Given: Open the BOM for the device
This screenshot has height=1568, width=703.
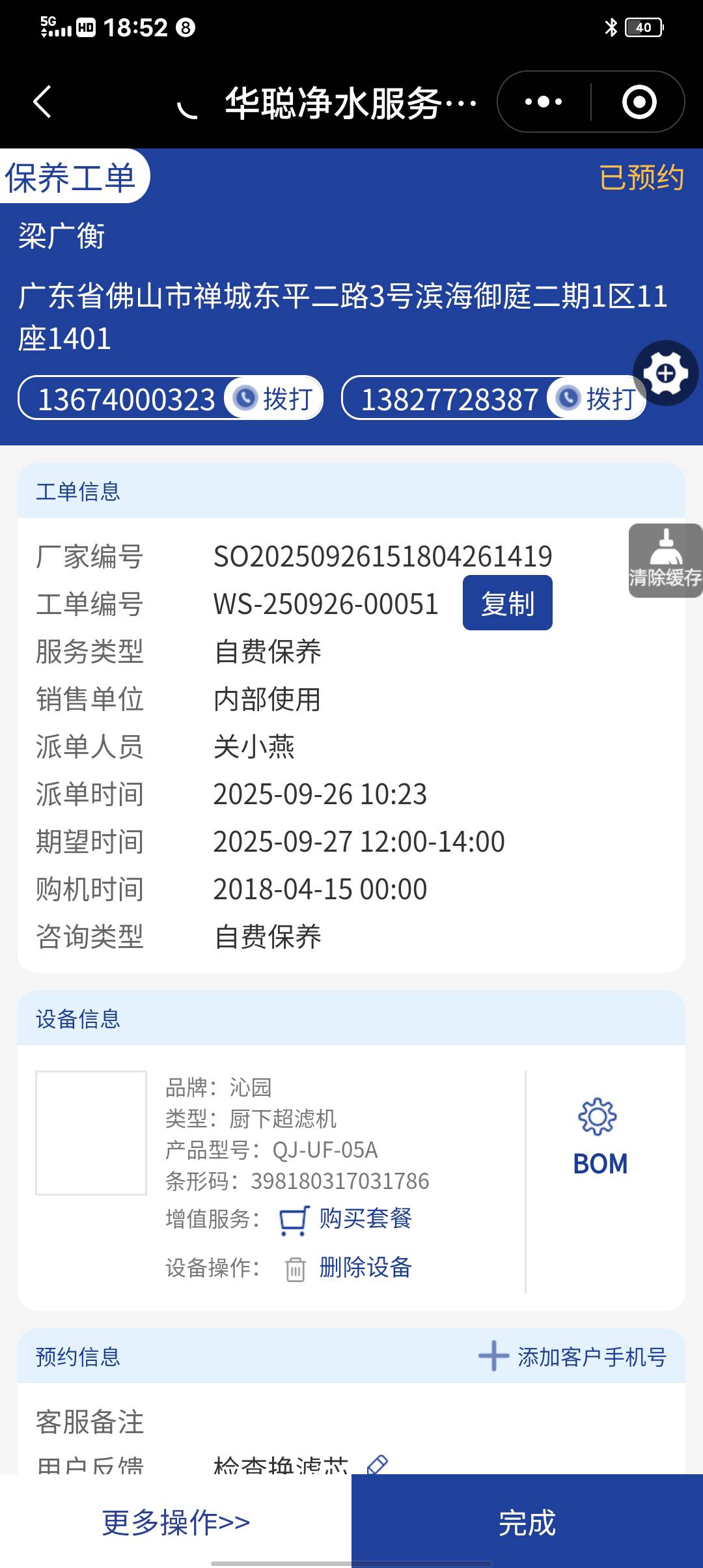Looking at the screenshot, I should (x=600, y=1136).
